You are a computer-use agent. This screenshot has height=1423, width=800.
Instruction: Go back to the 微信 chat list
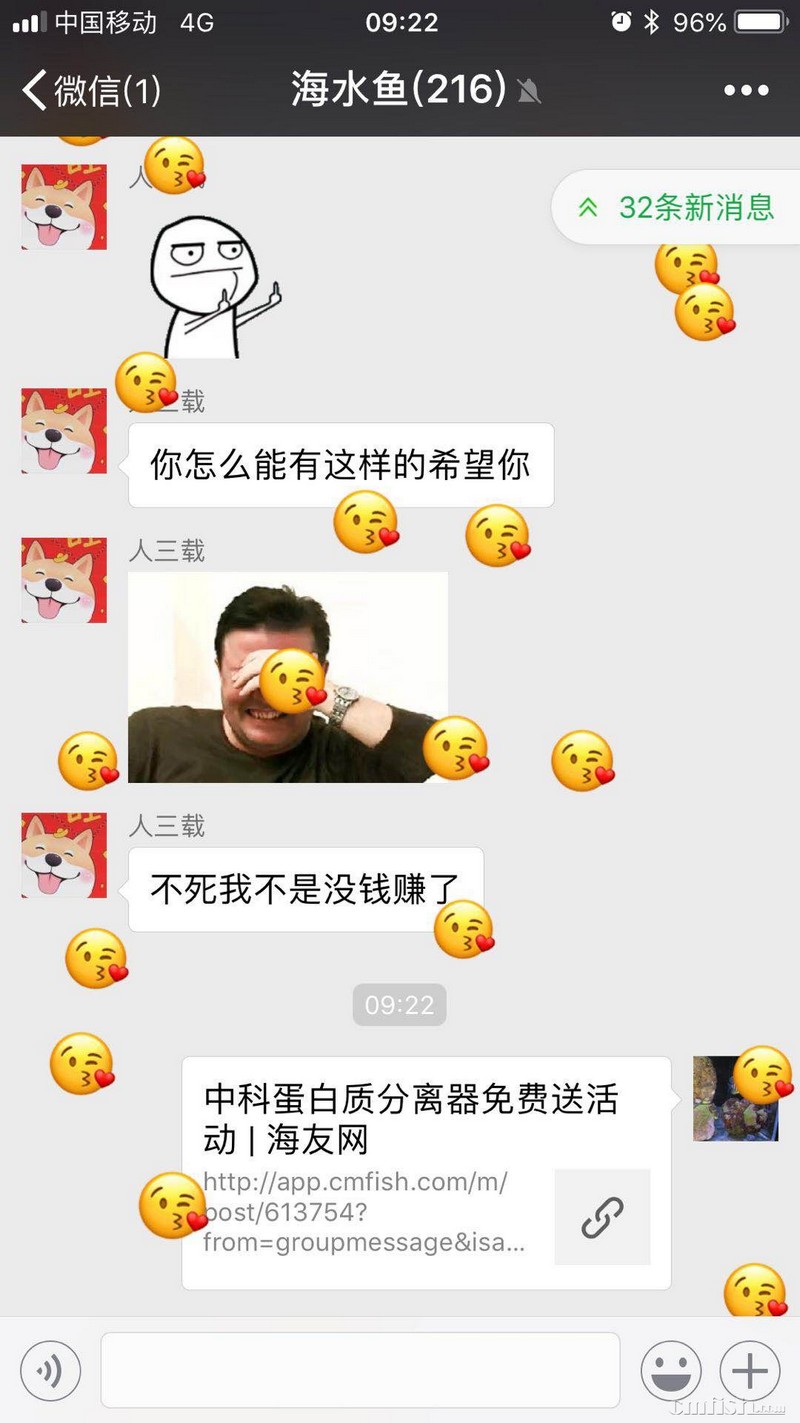coord(90,91)
